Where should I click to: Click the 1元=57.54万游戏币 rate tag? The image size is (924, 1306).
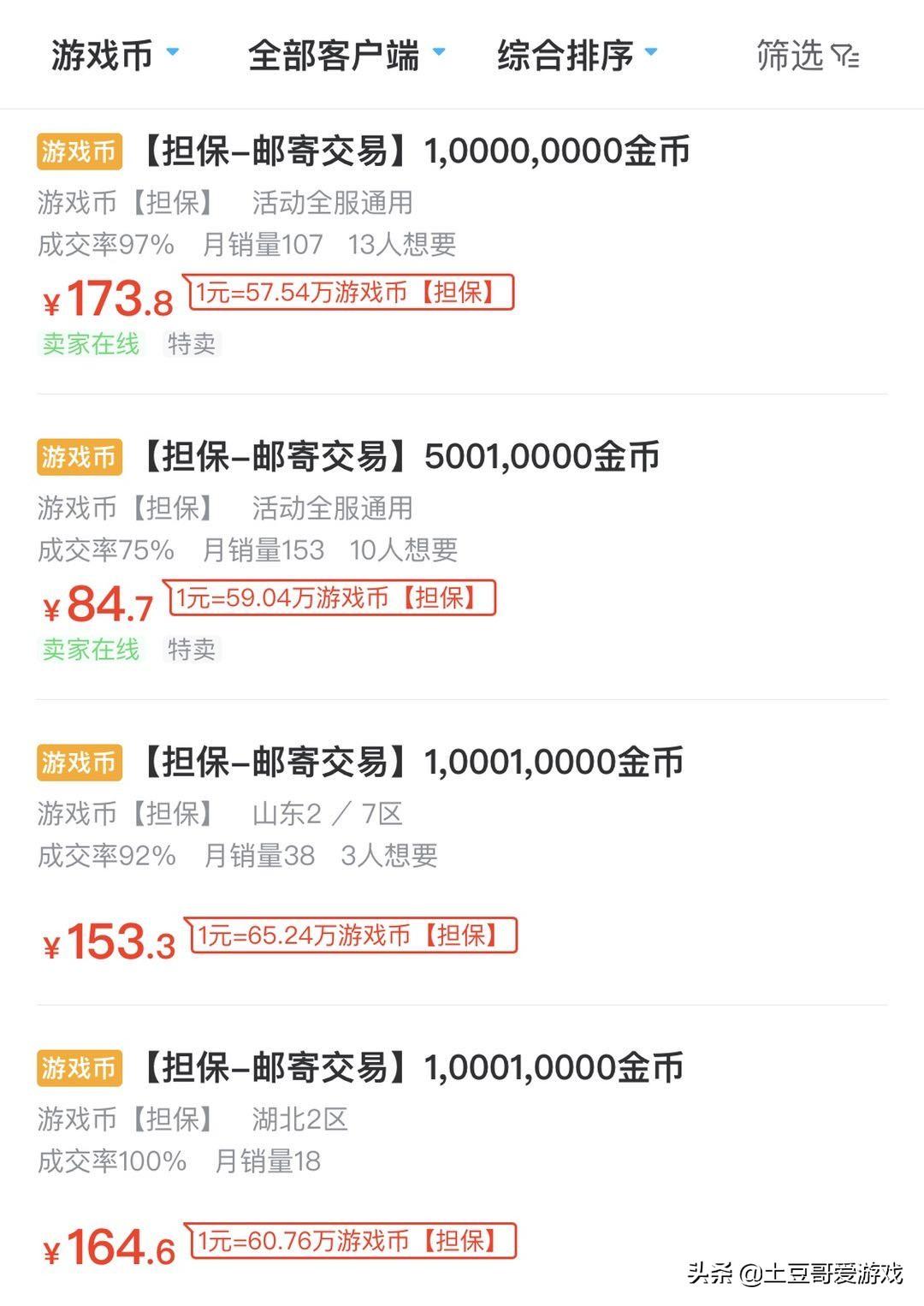(x=349, y=294)
